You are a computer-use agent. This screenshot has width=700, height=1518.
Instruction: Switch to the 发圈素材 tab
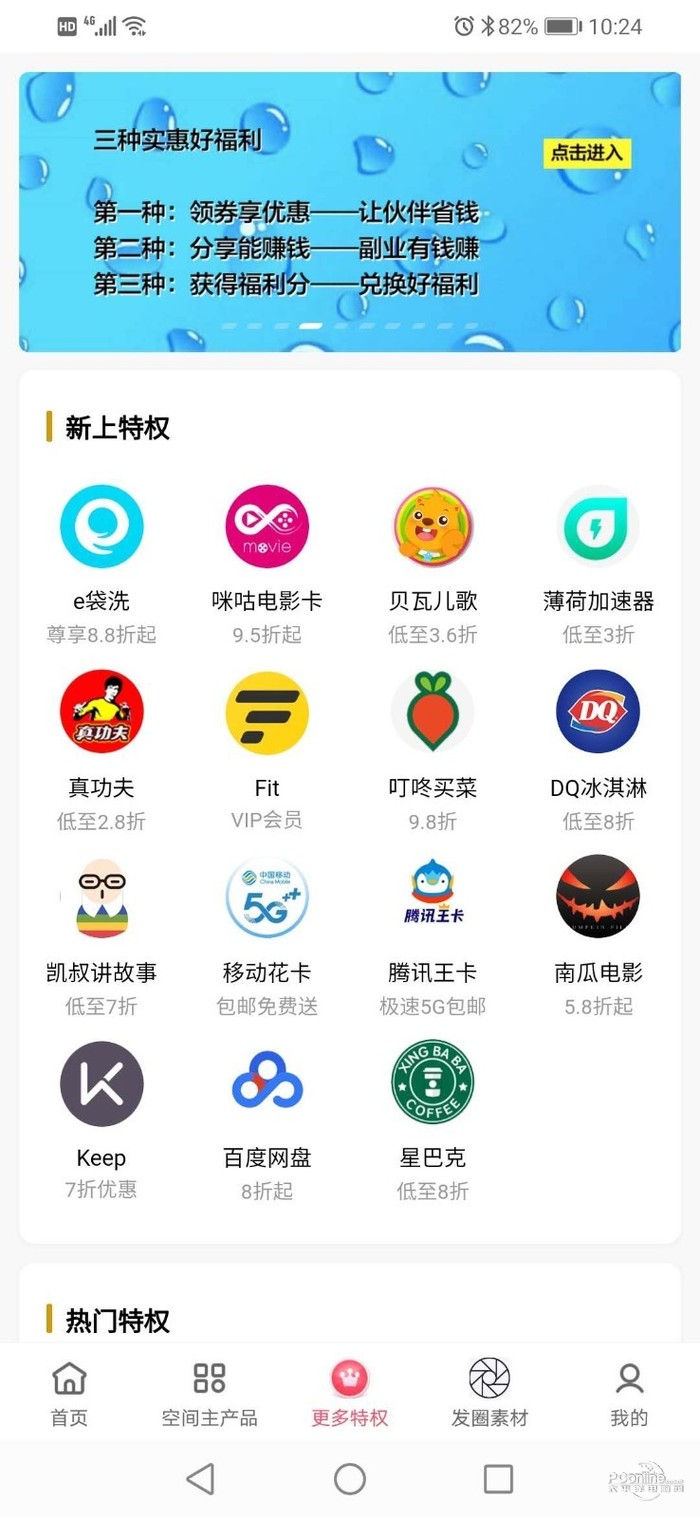[489, 1394]
